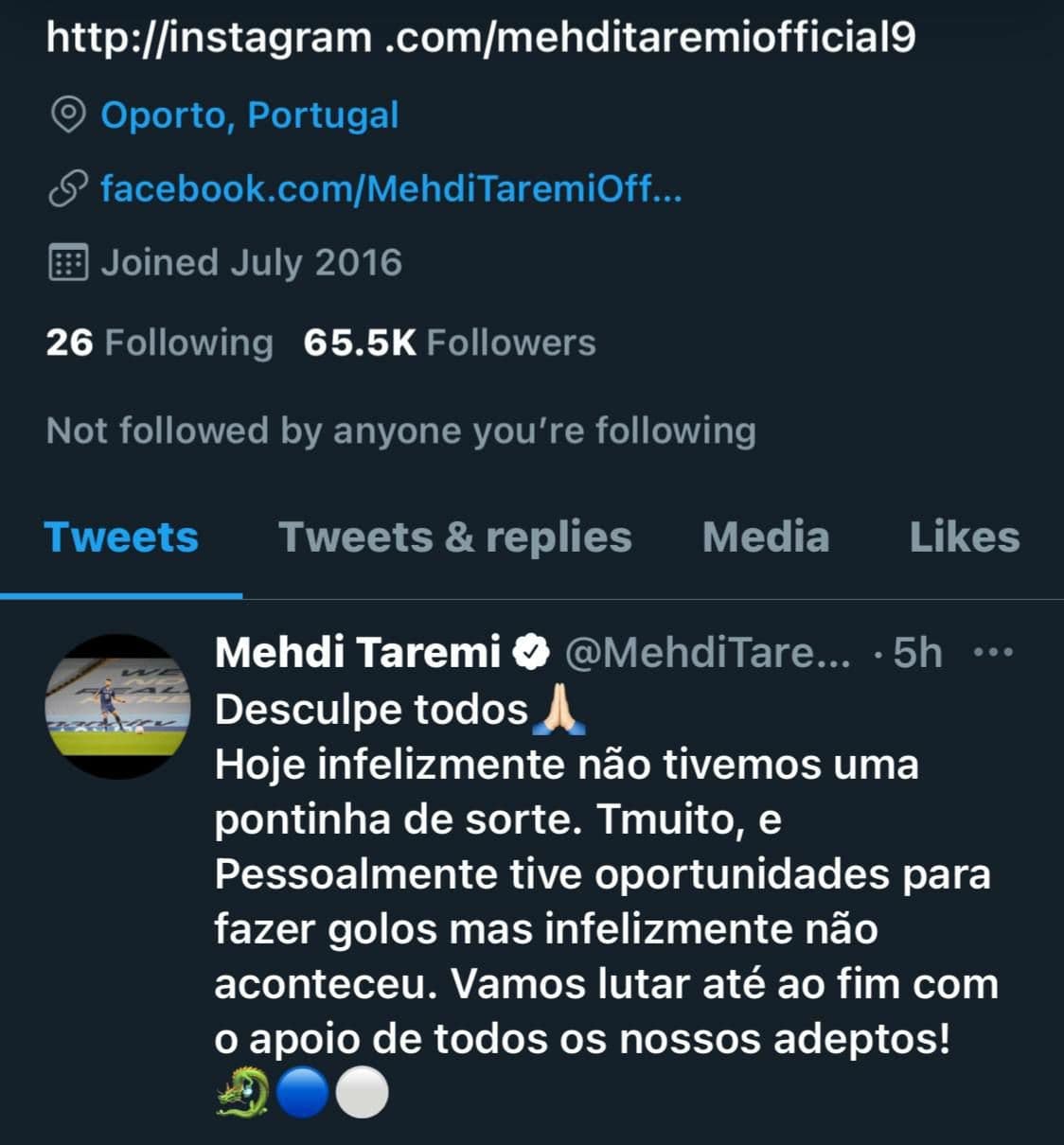Switch to Tweets & replies tab
The image size is (1064, 1145).
[454, 537]
